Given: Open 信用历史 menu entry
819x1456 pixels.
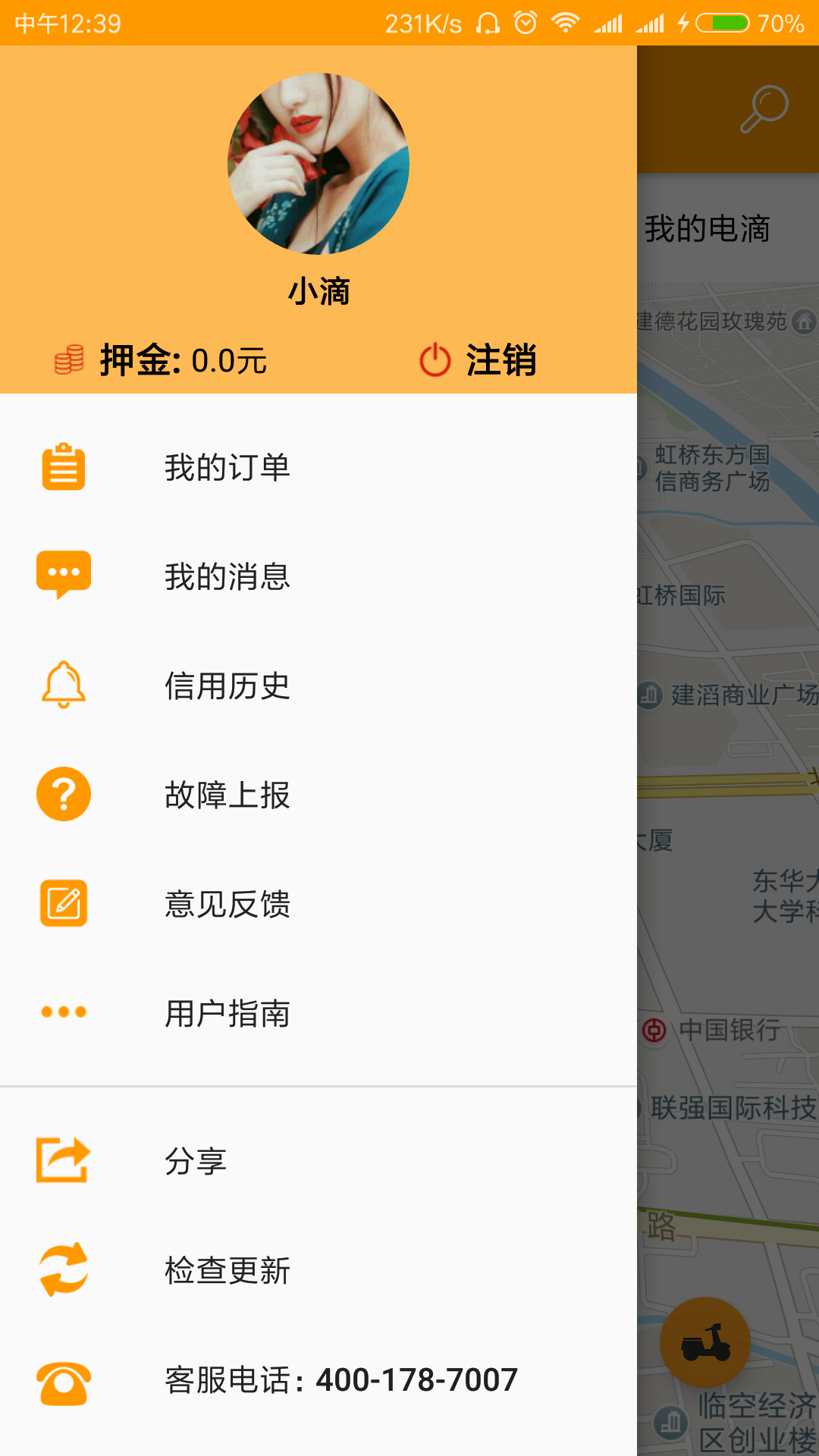Looking at the screenshot, I should point(227,685).
